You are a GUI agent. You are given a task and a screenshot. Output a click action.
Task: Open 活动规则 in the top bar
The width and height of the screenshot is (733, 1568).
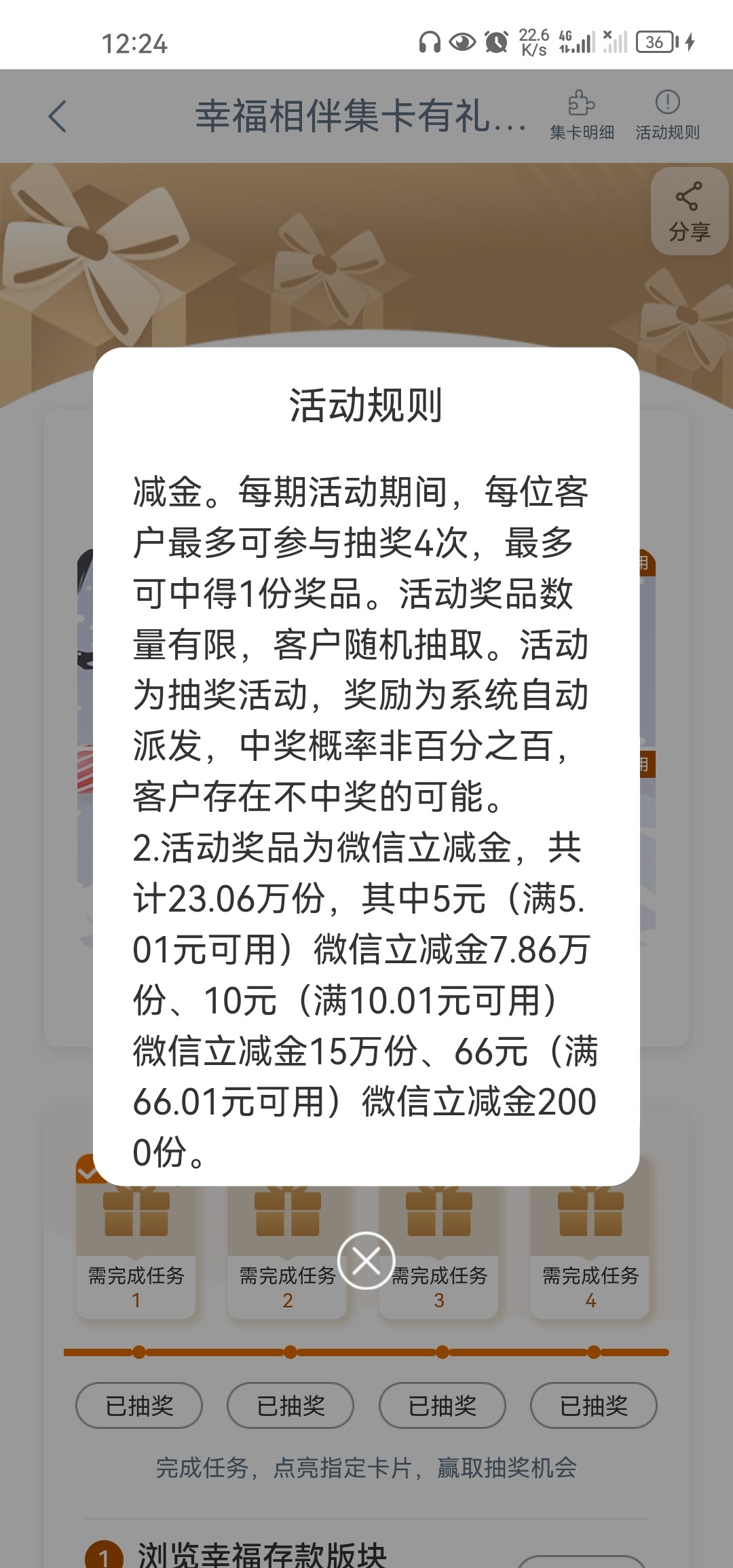667,115
